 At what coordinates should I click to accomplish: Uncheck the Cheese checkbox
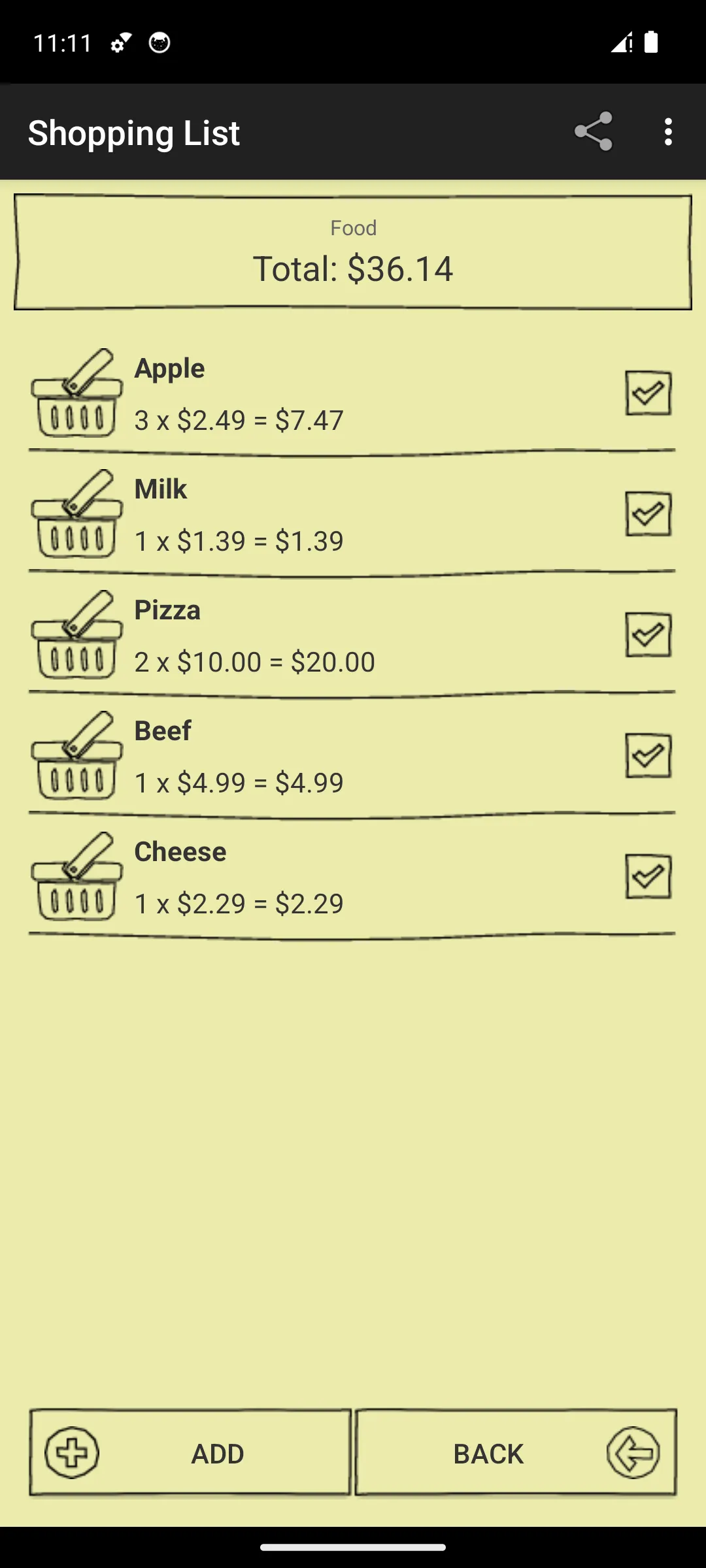click(648, 876)
